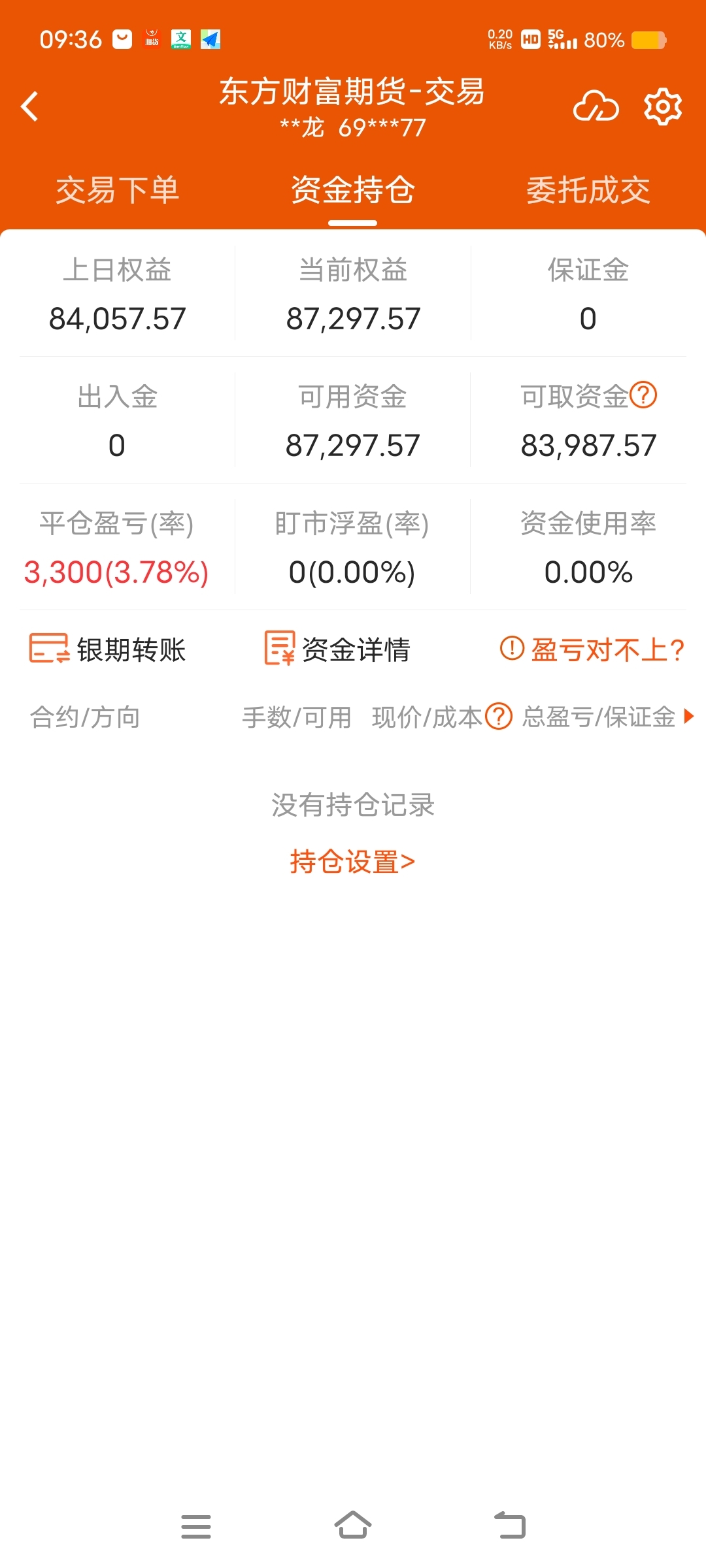View 资金详情 fund details
Image resolution: width=706 pixels, height=1568 pixels.
[337, 649]
